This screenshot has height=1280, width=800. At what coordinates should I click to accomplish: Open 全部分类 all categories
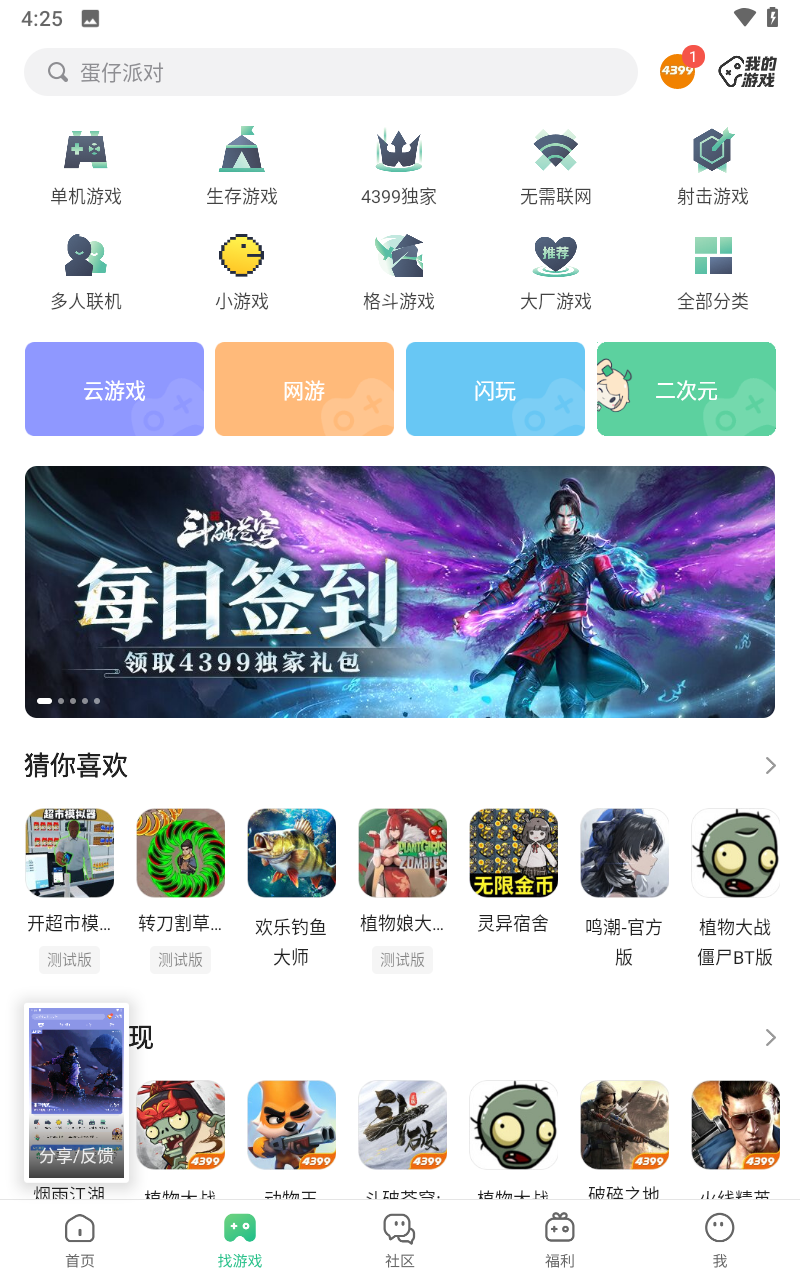click(x=713, y=273)
